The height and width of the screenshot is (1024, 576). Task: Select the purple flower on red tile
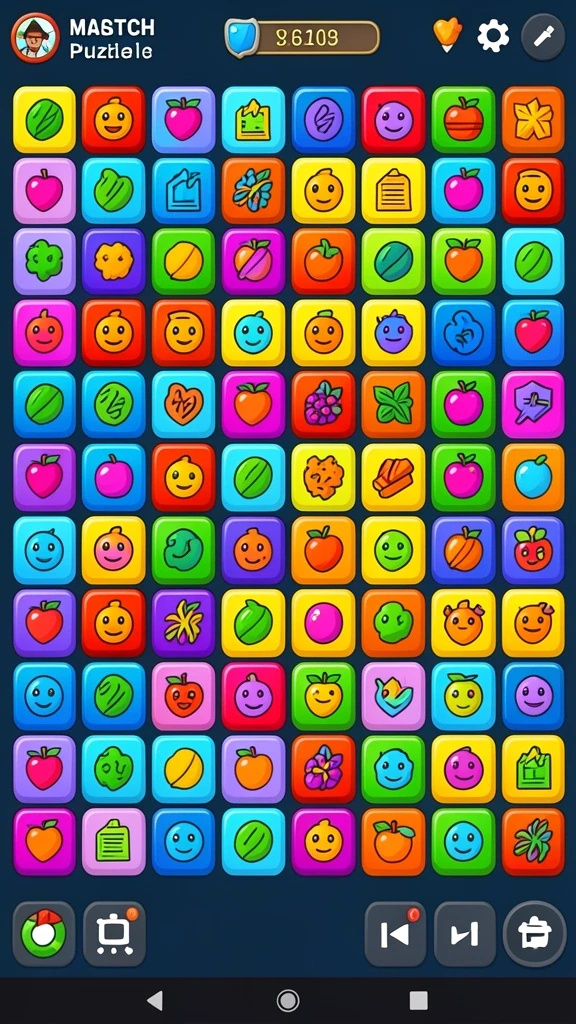[x=324, y=769]
